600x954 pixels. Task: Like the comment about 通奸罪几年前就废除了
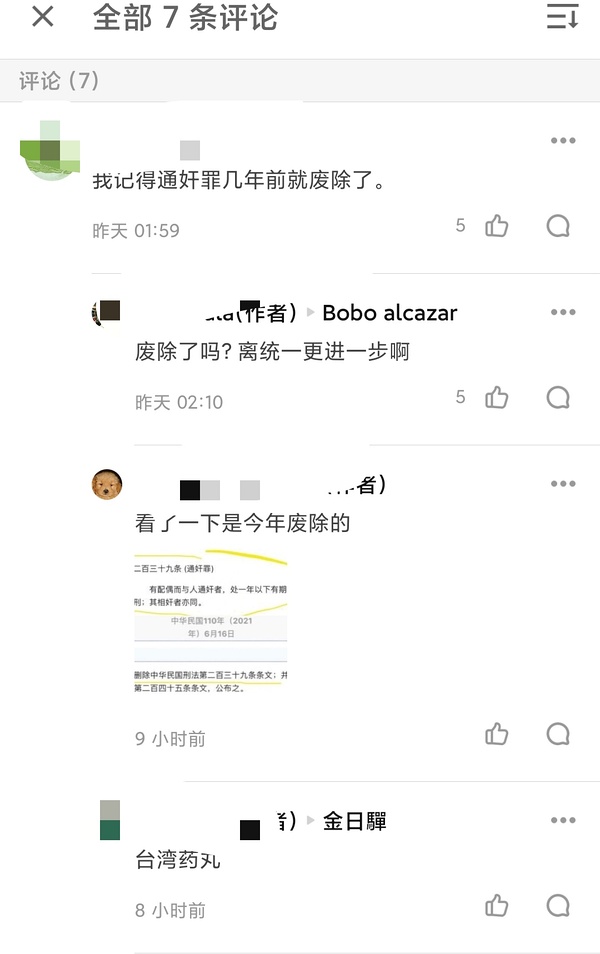(497, 226)
